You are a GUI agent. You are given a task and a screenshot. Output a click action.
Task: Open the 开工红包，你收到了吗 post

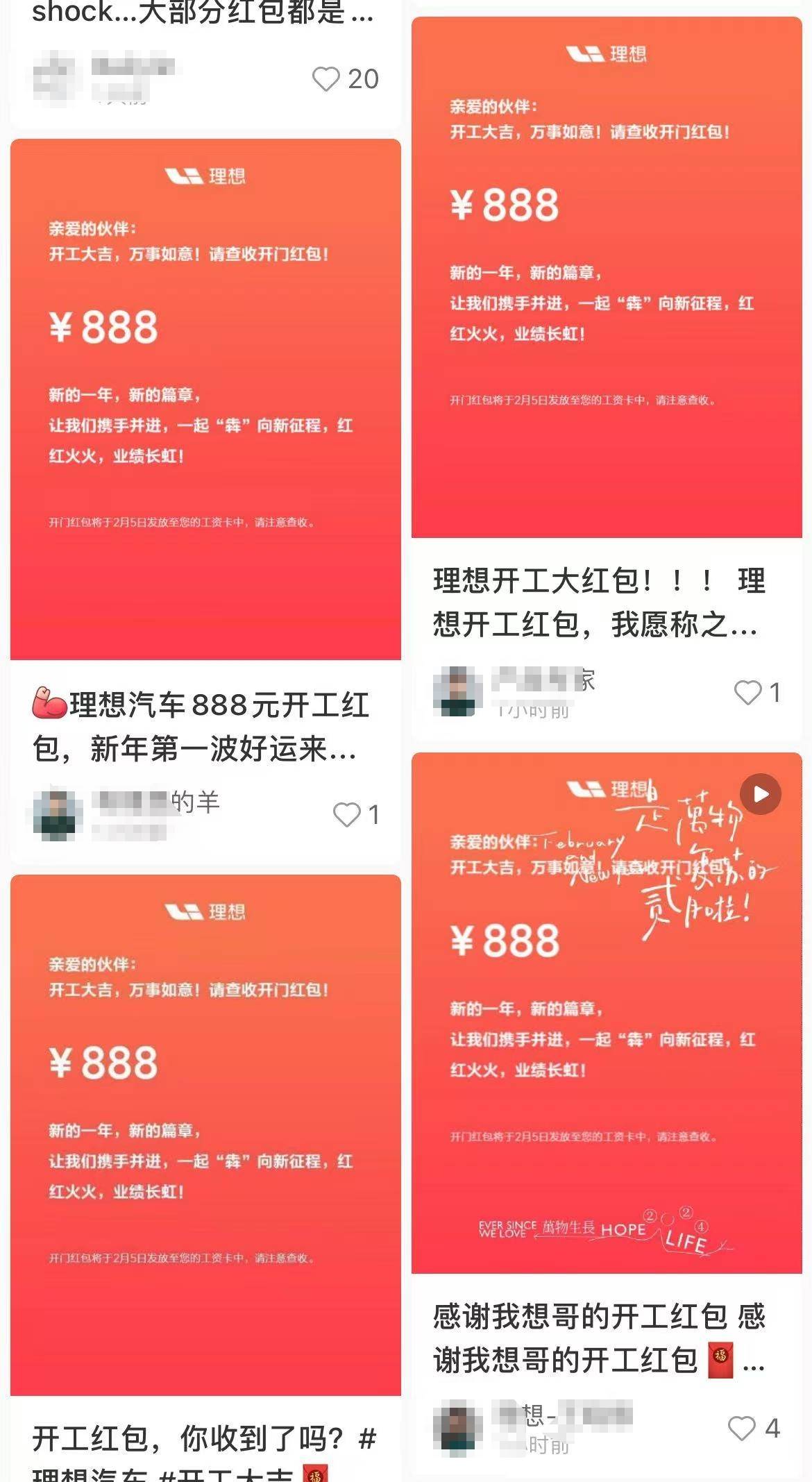[x=205, y=1135]
